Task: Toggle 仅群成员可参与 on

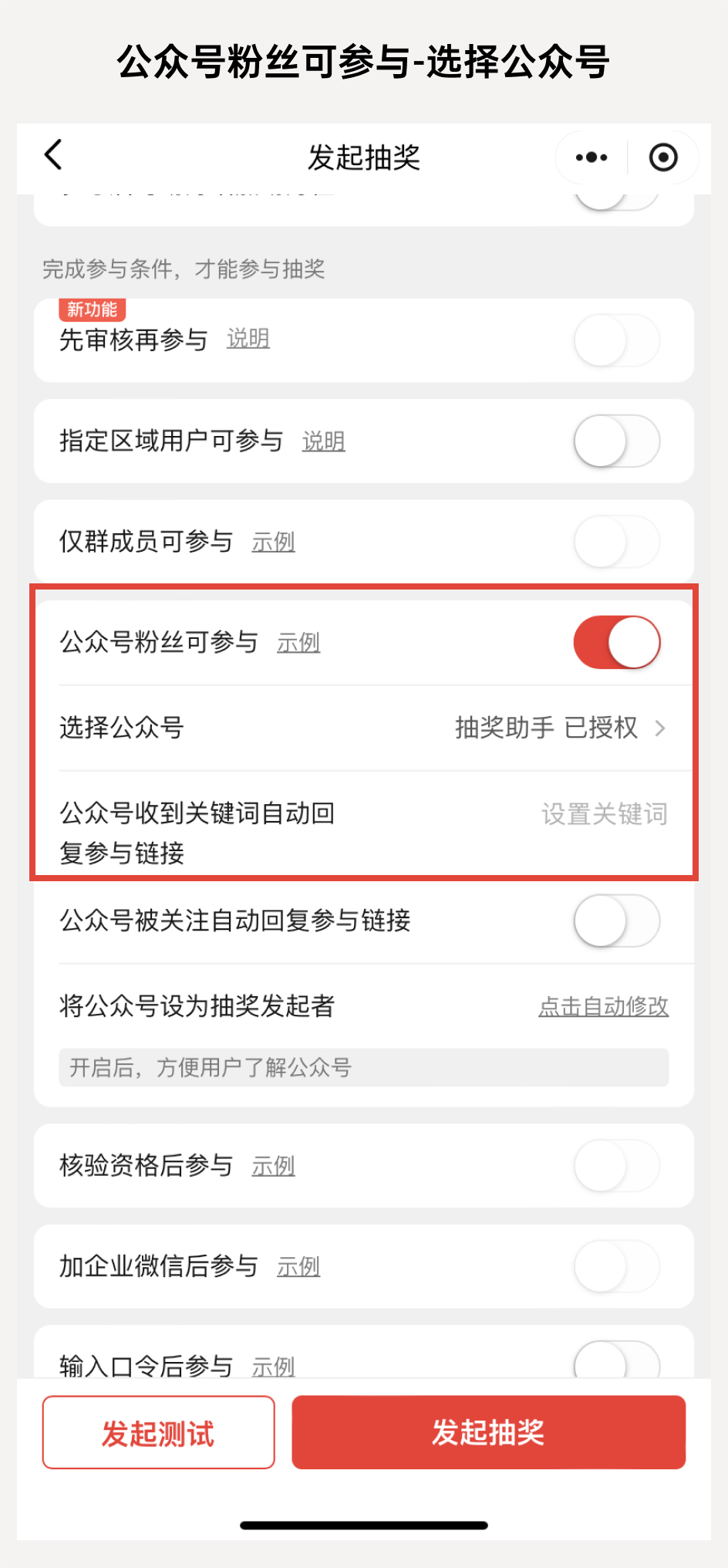Action: (616, 542)
